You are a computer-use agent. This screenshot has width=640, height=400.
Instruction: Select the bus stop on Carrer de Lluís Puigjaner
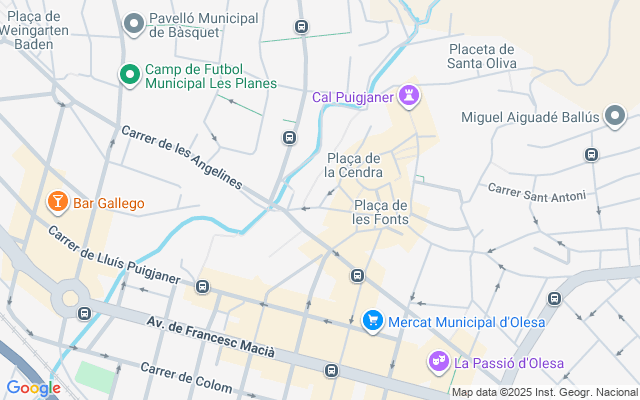[203, 287]
